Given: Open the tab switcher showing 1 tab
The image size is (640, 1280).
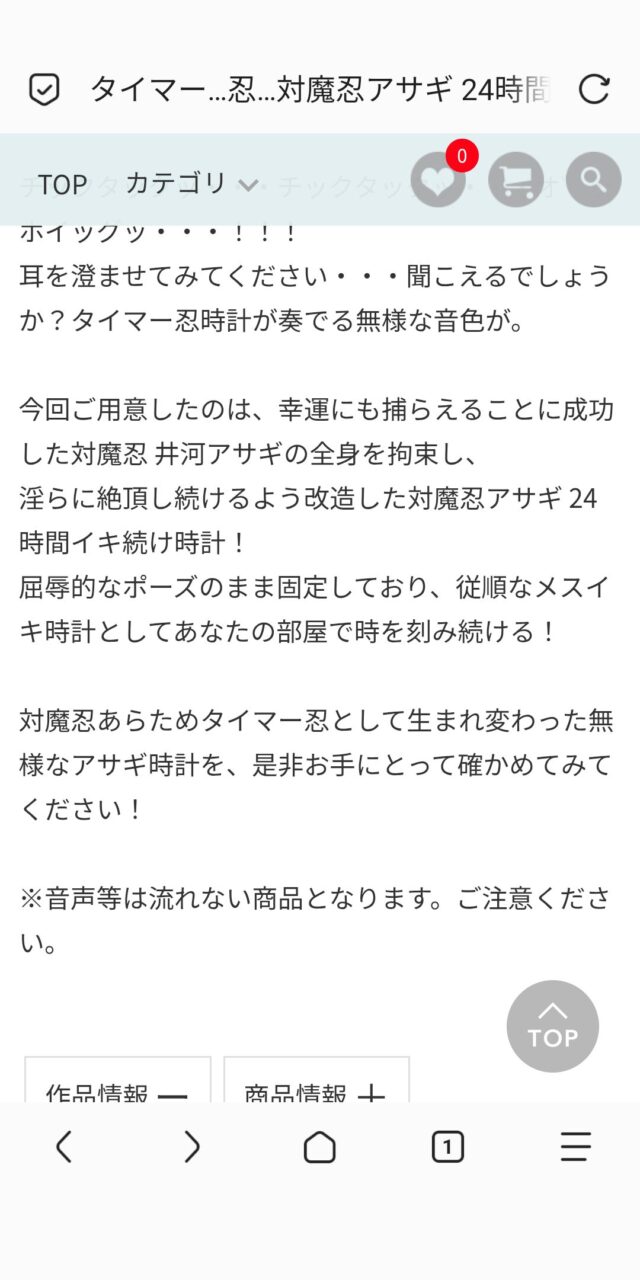Looking at the screenshot, I should (447, 1147).
